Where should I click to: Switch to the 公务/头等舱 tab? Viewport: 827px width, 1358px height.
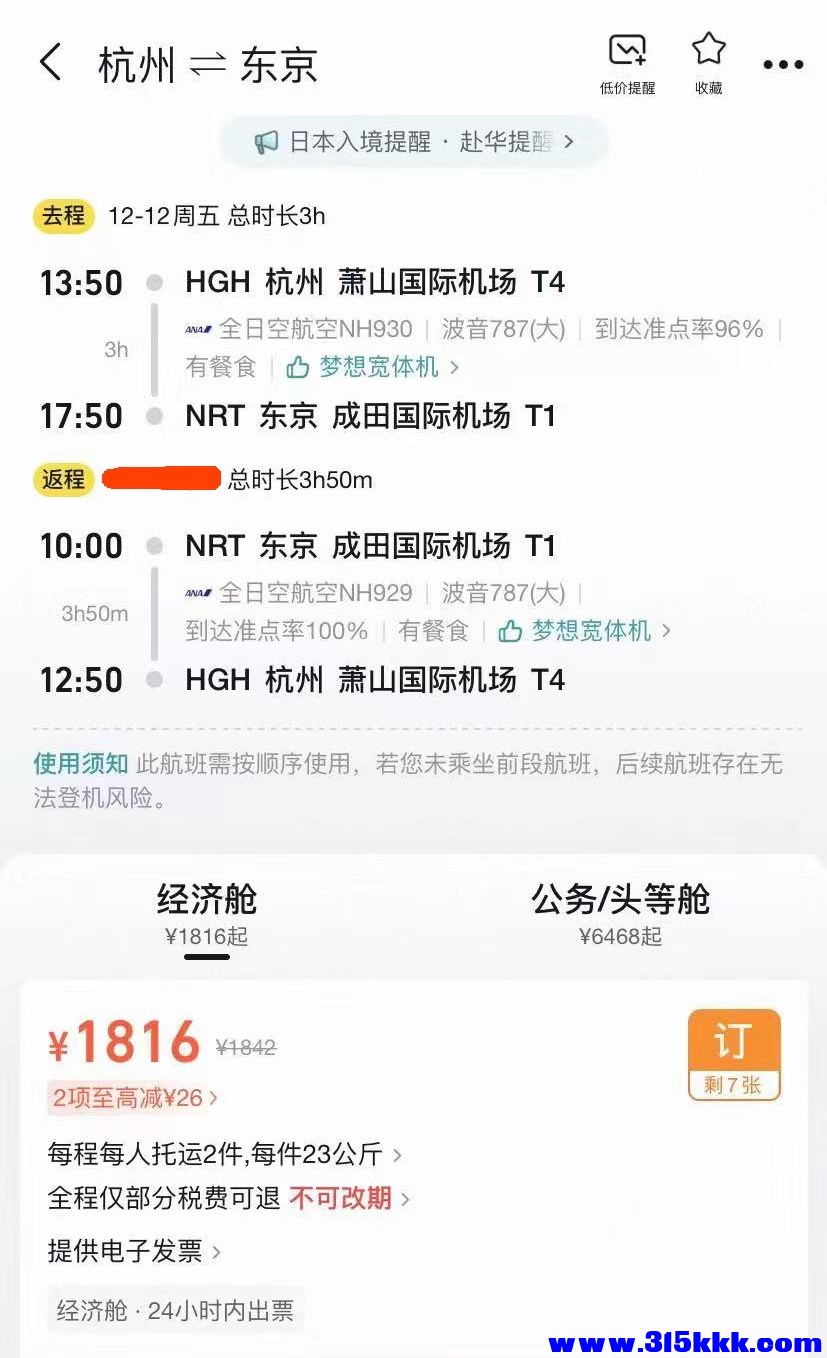point(620,914)
